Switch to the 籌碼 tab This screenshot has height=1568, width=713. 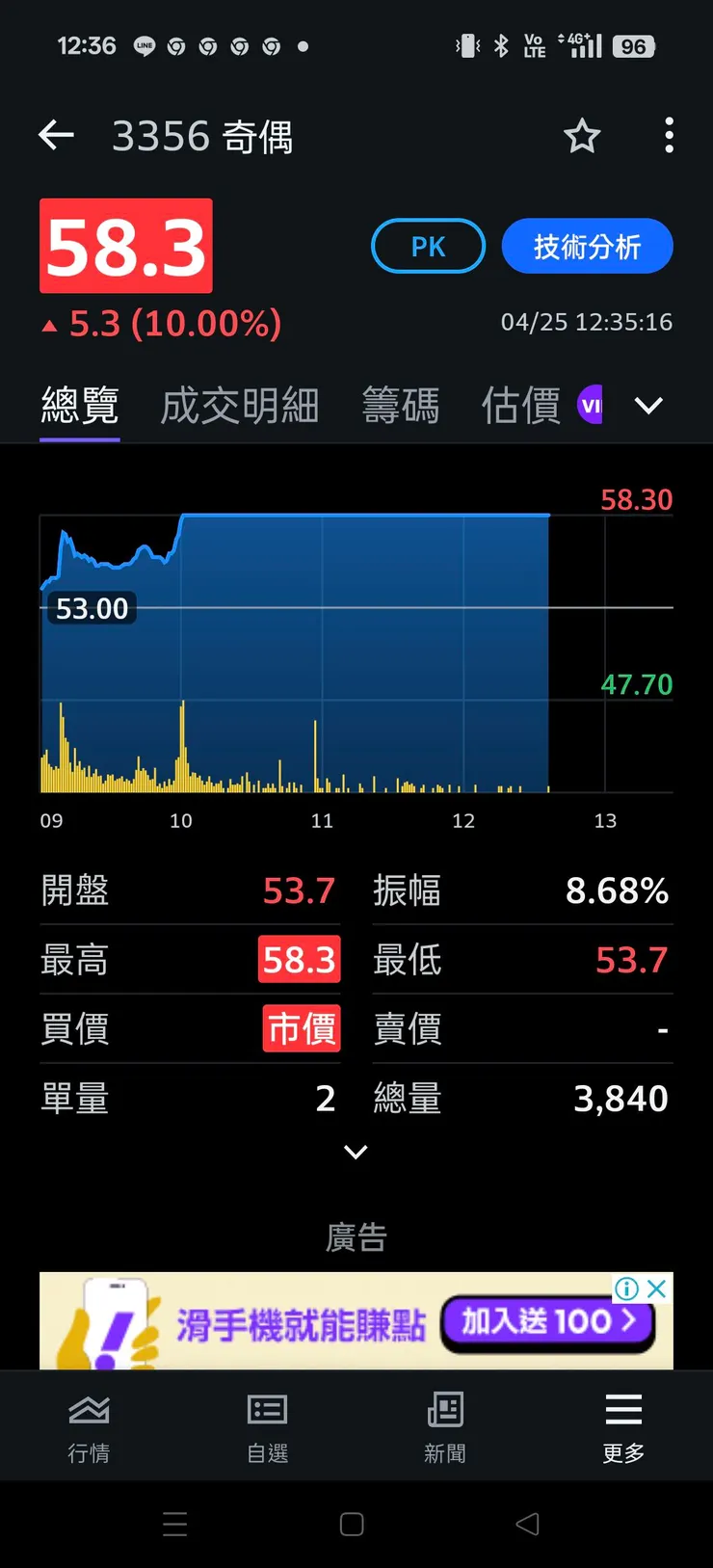tap(402, 405)
